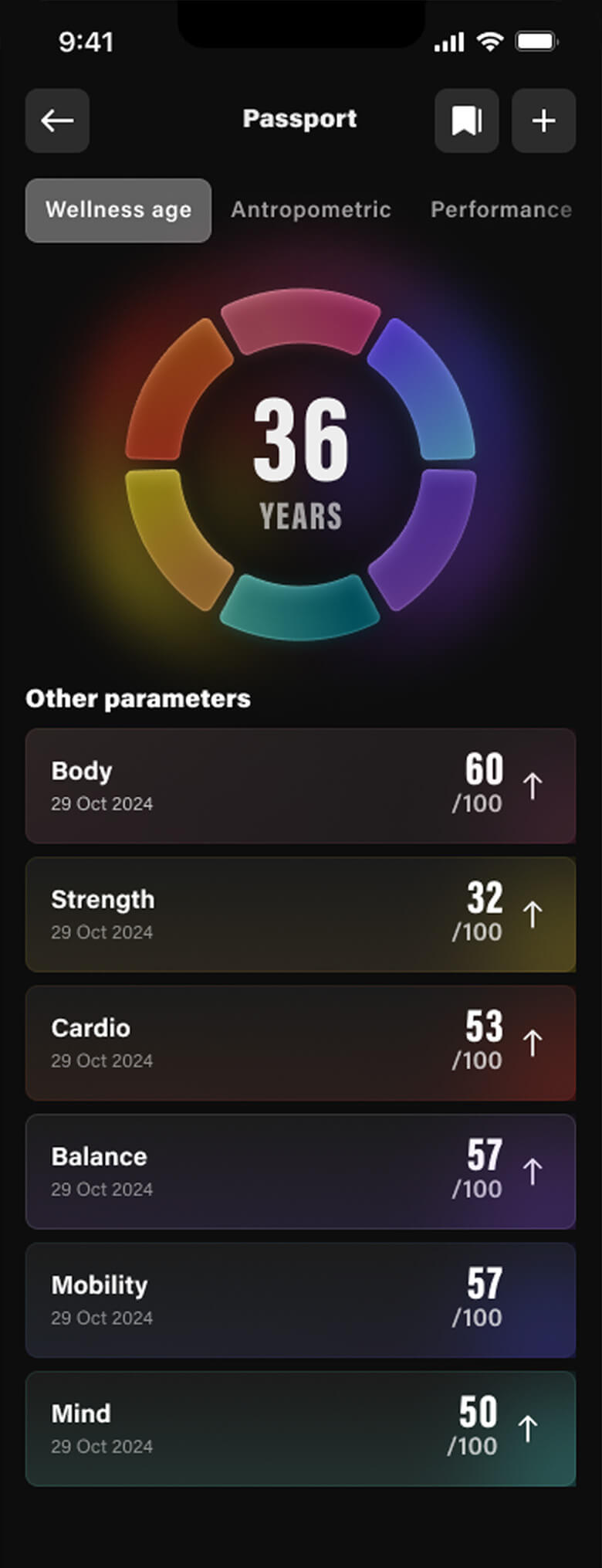View Cardio score details

tap(300, 1043)
